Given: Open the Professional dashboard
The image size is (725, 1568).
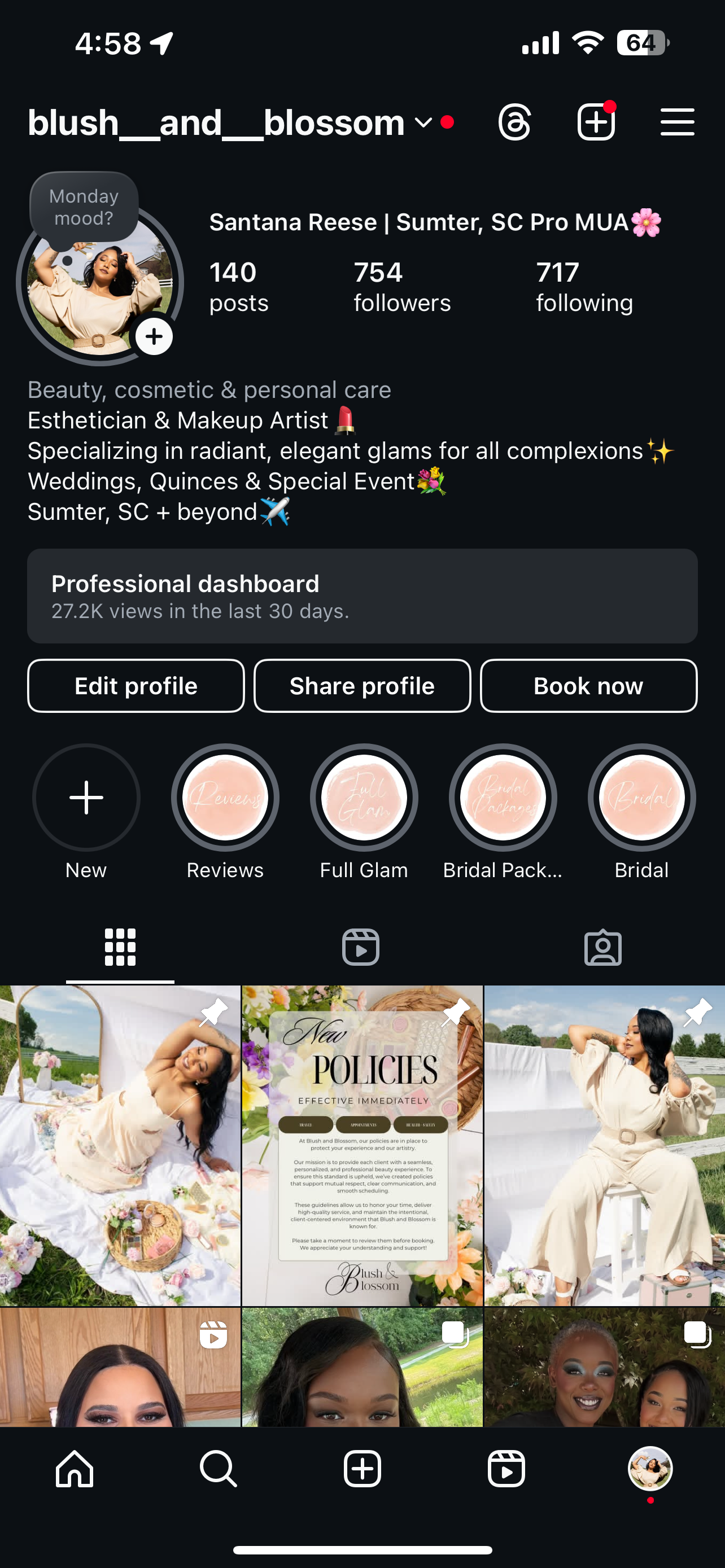Looking at the screenshot, I should click(362, 596).
